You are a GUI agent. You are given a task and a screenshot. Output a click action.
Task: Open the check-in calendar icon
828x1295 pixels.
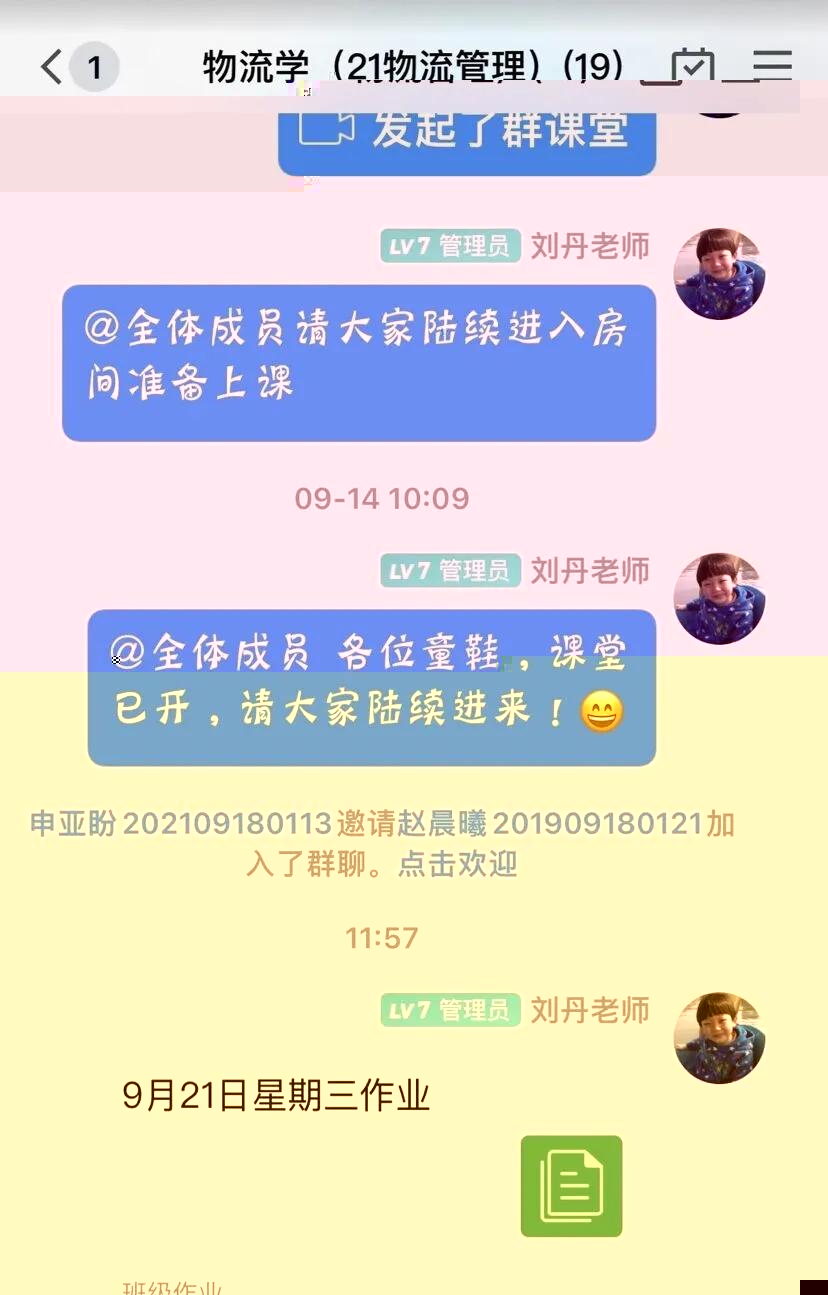pos(693,67)
